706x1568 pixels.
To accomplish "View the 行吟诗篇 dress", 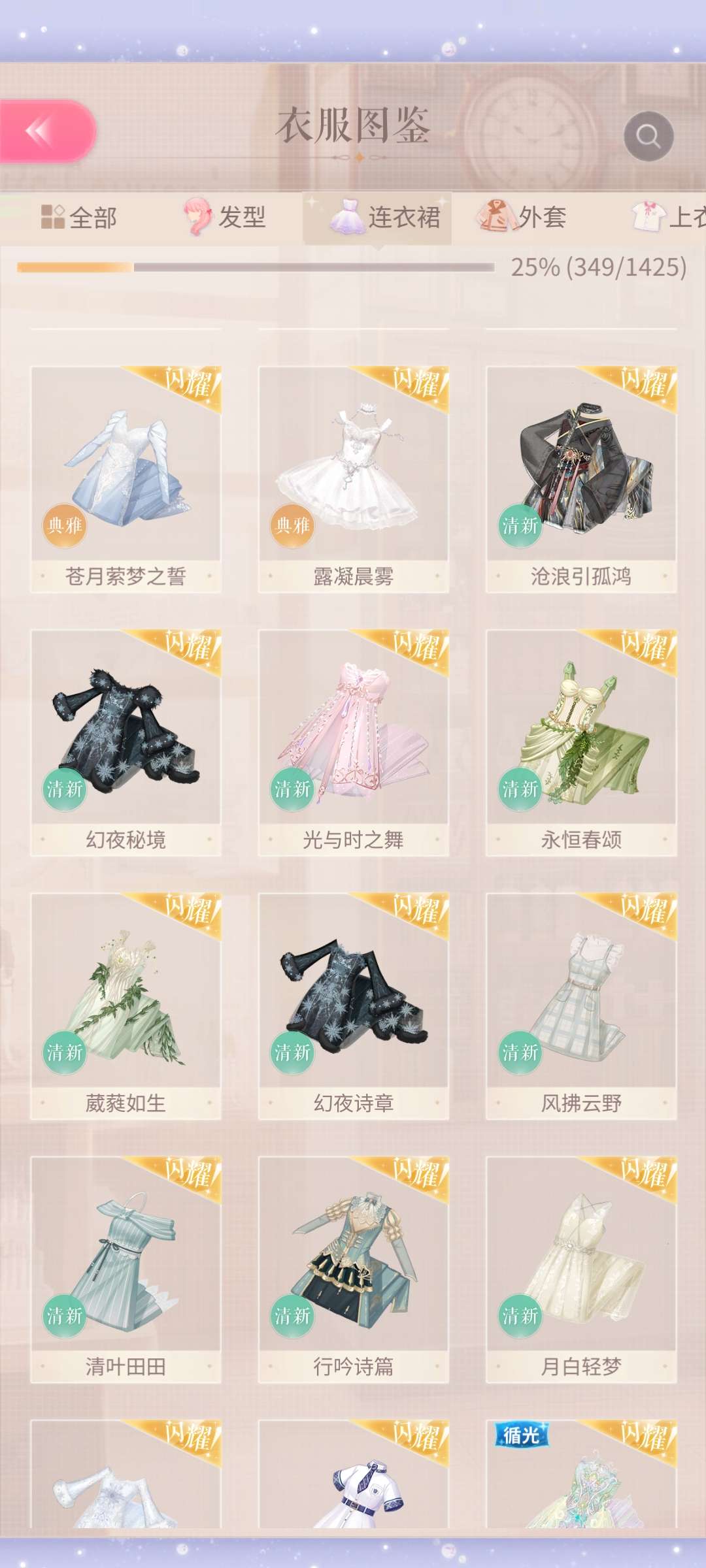I will pyautogui.click(x=353, y=1268).
